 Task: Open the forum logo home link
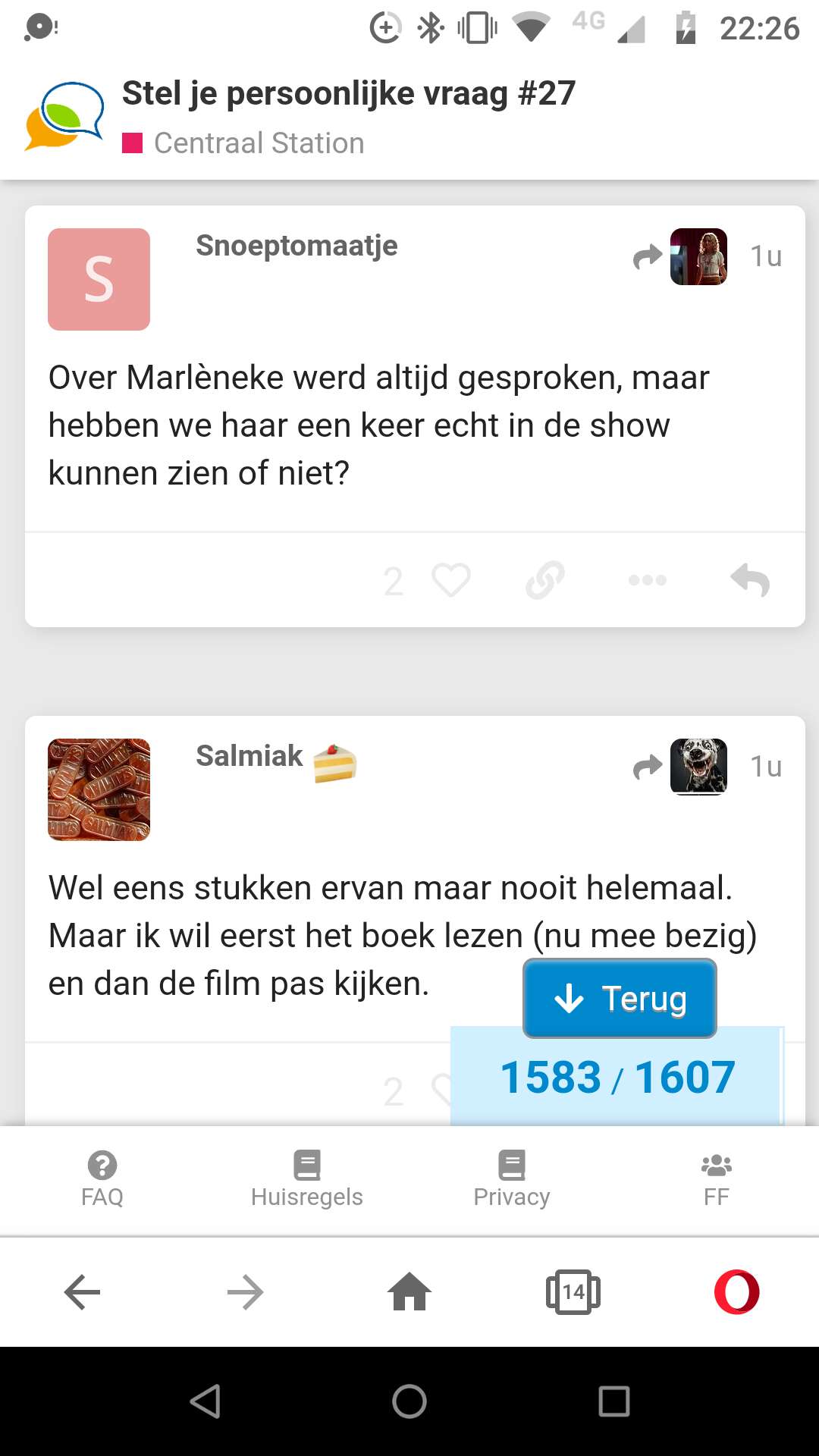[64, 116]
